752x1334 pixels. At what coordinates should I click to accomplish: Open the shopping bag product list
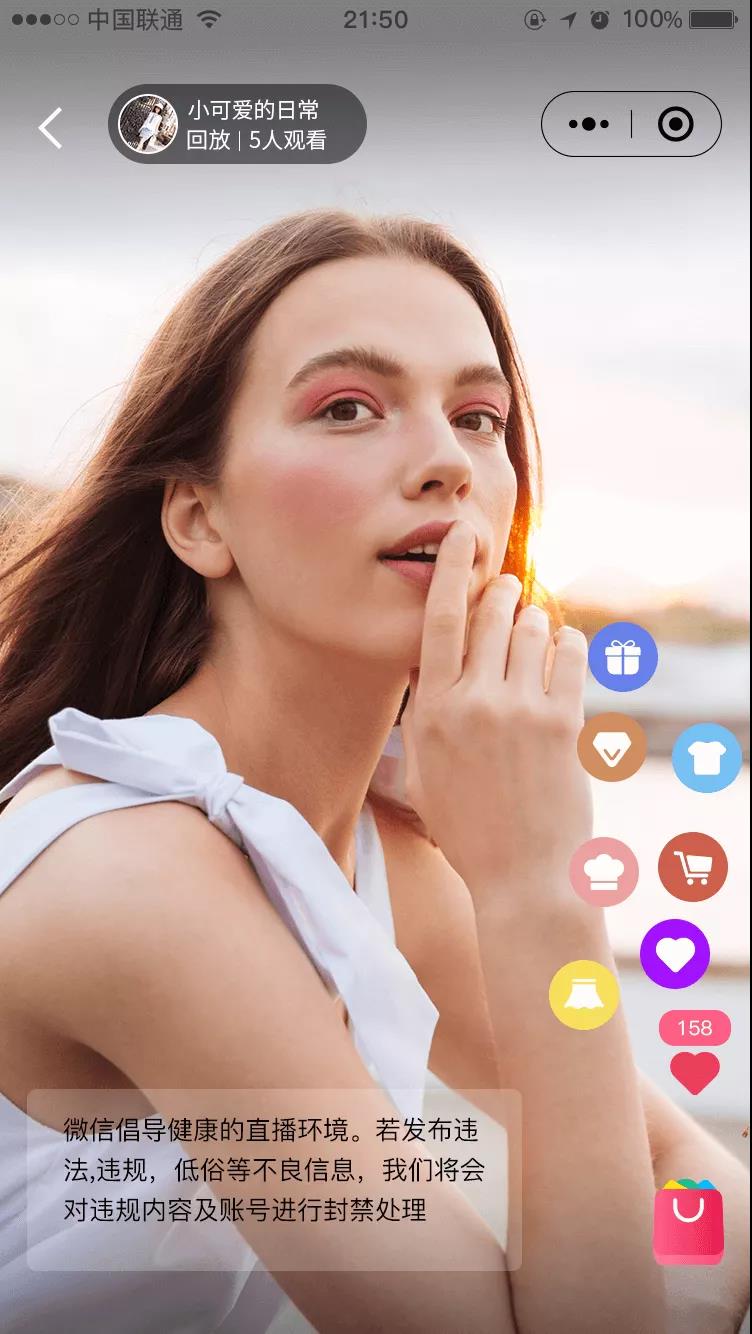pos(688,1220)
